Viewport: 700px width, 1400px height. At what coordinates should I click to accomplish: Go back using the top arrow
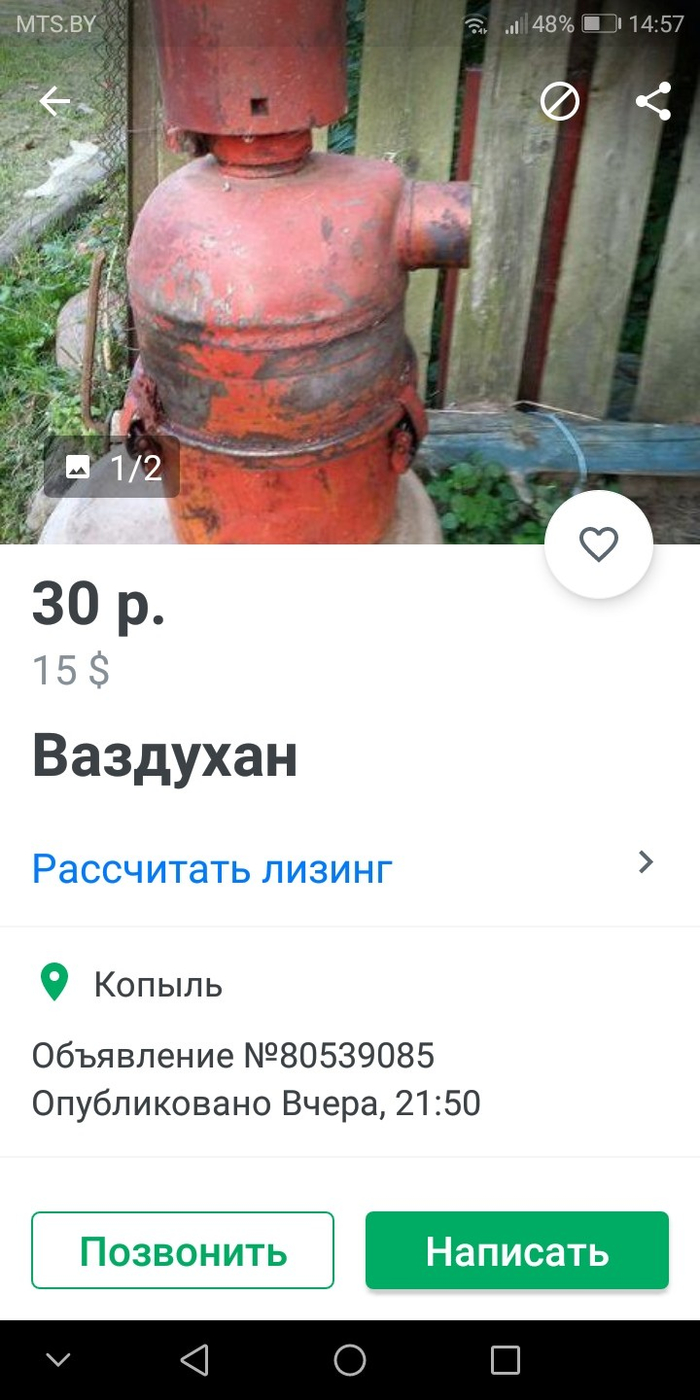tap(54, 101)
